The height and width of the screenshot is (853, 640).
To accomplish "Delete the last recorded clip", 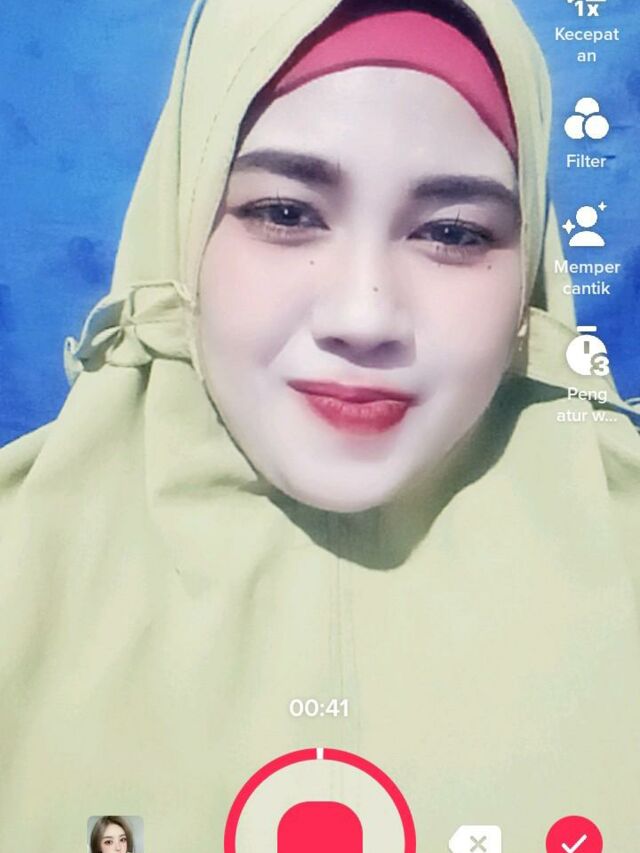I will click(476, 840).
